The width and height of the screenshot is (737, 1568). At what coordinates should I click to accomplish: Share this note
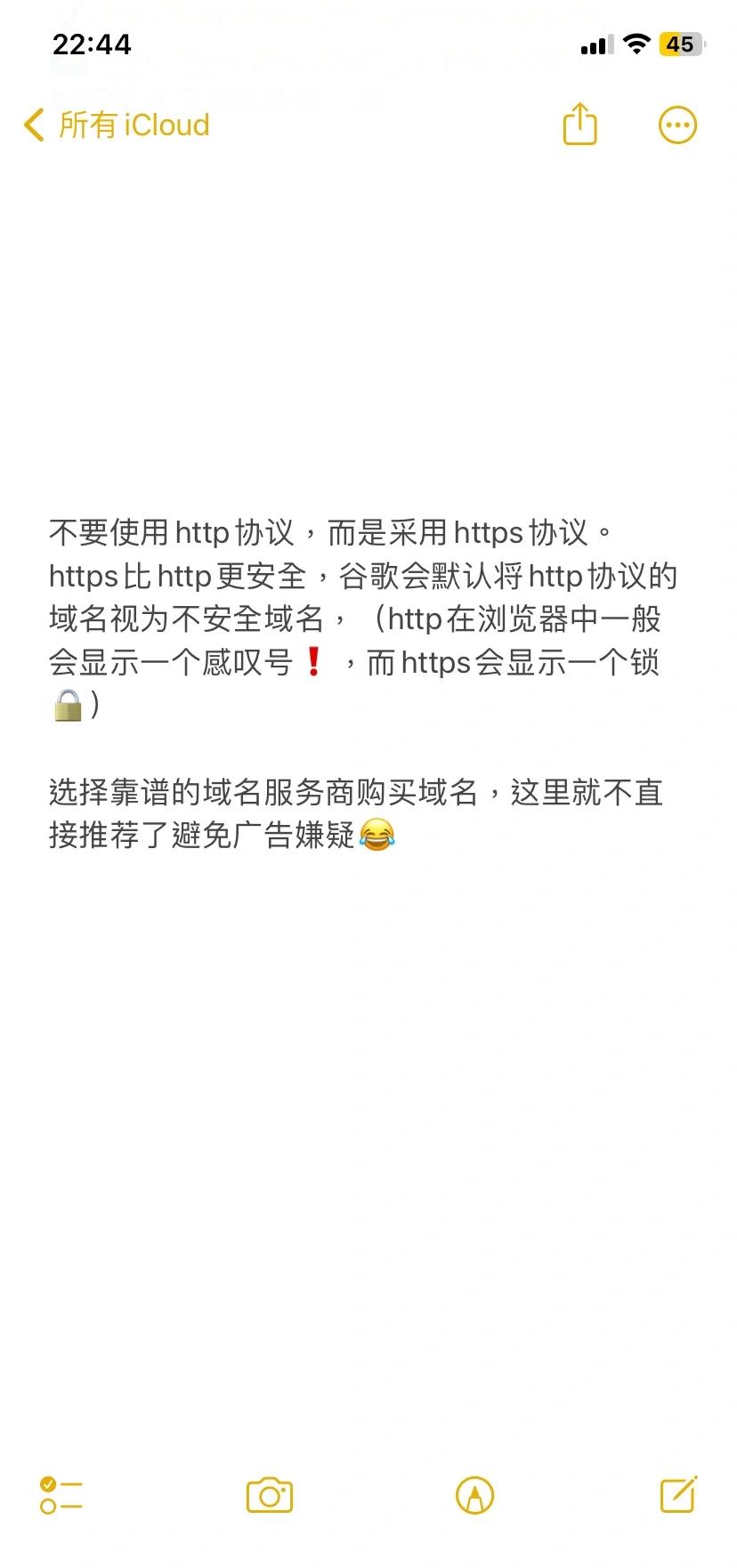tap(580, 124)
